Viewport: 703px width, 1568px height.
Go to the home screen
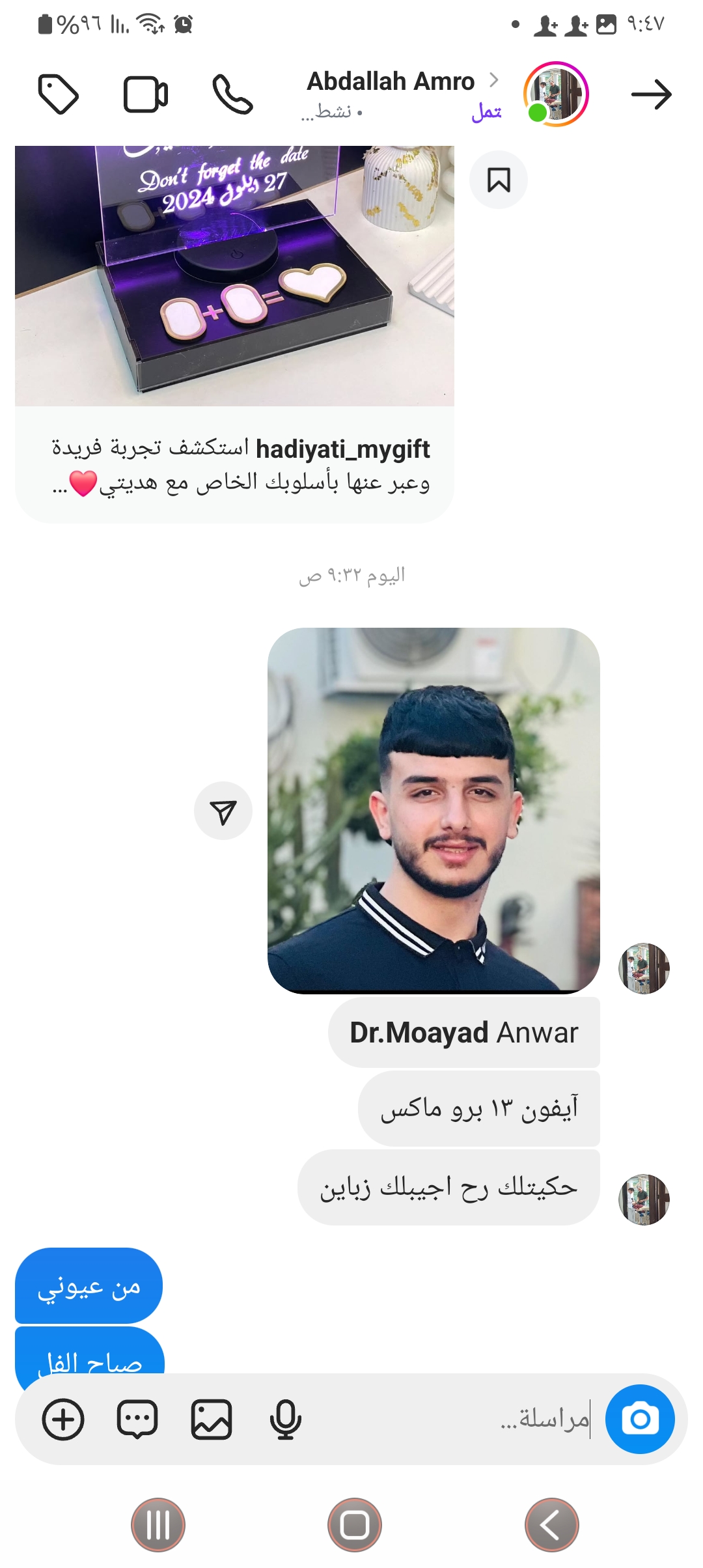(355, 1525)
